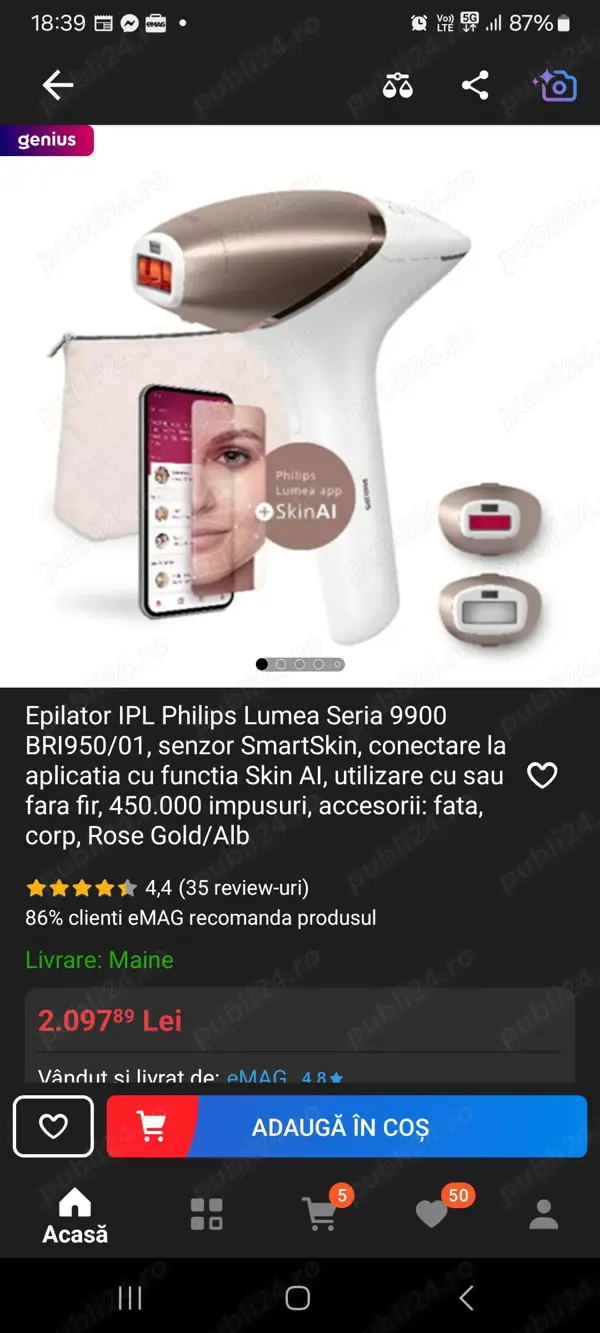Go to the Acasă tab

click(75, 1216)
